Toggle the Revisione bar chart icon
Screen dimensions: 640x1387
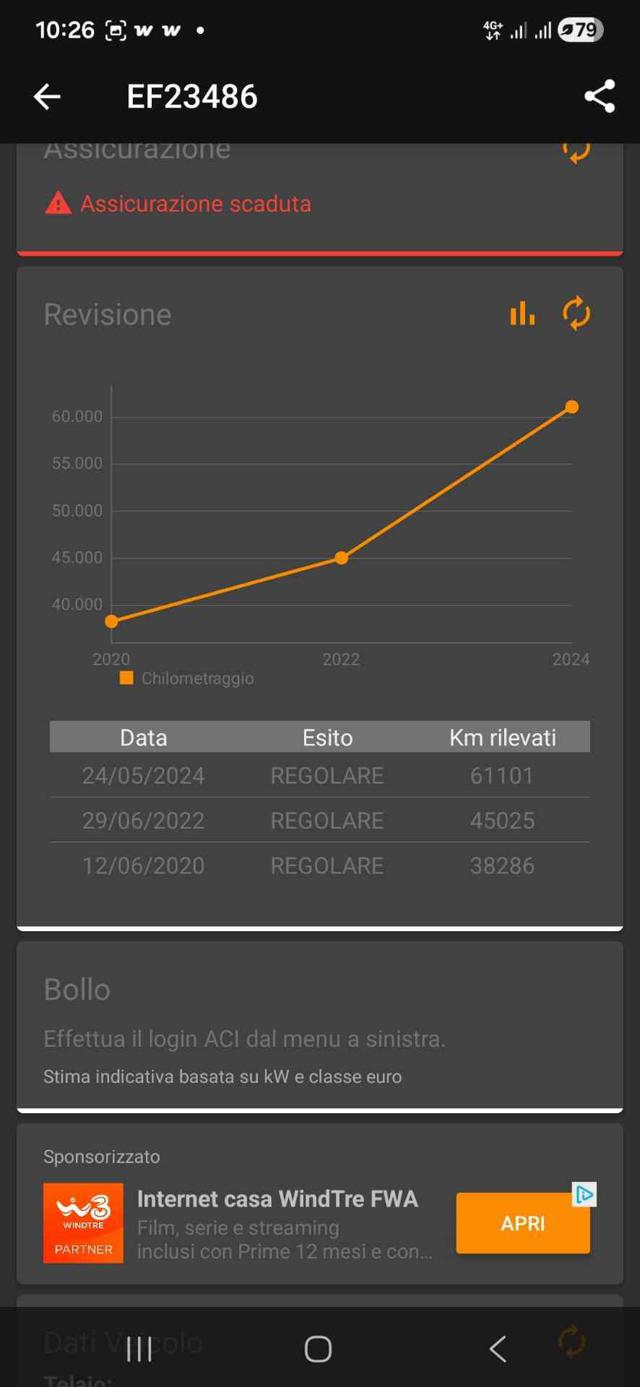[x=522, y=314]
